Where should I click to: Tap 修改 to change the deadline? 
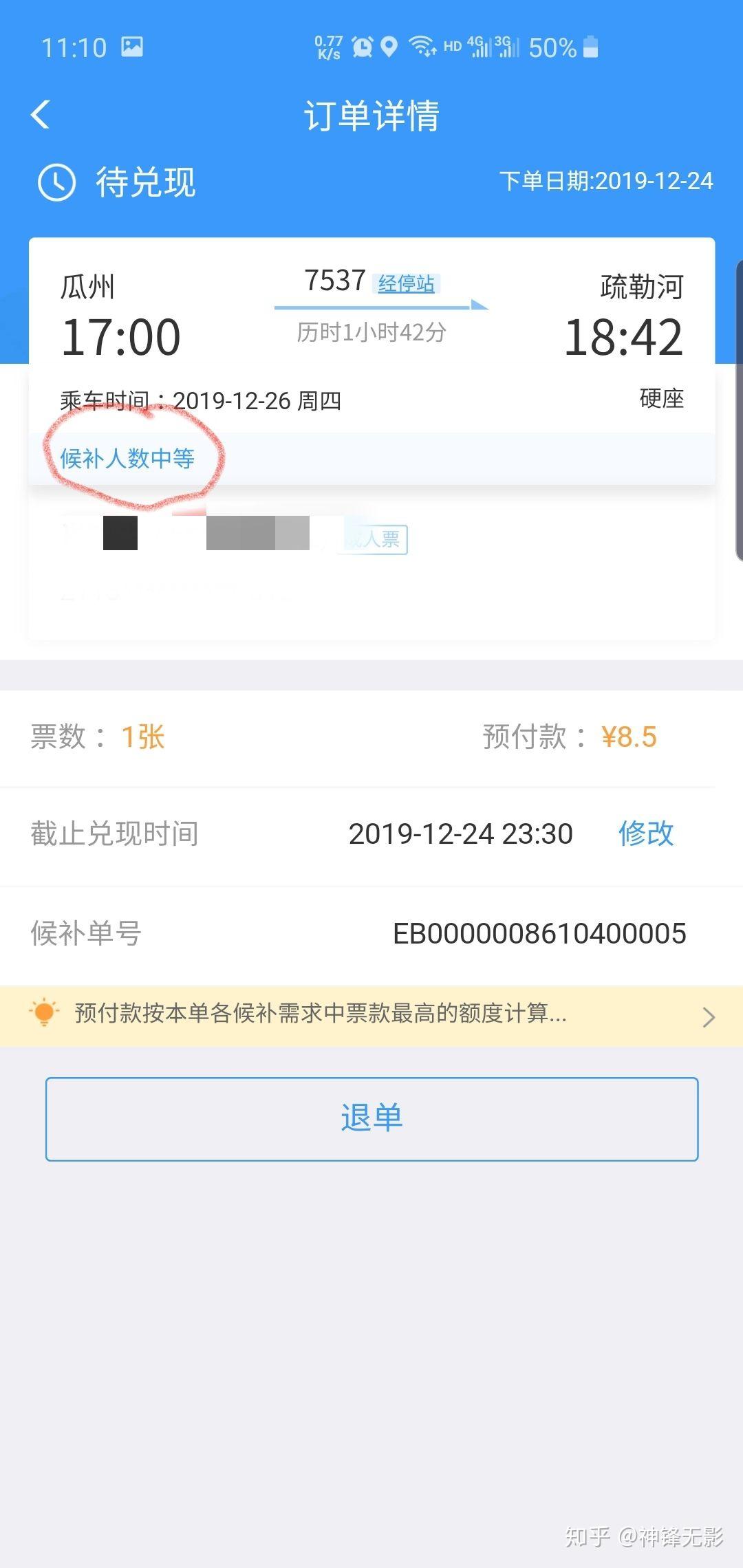point(645,834)
